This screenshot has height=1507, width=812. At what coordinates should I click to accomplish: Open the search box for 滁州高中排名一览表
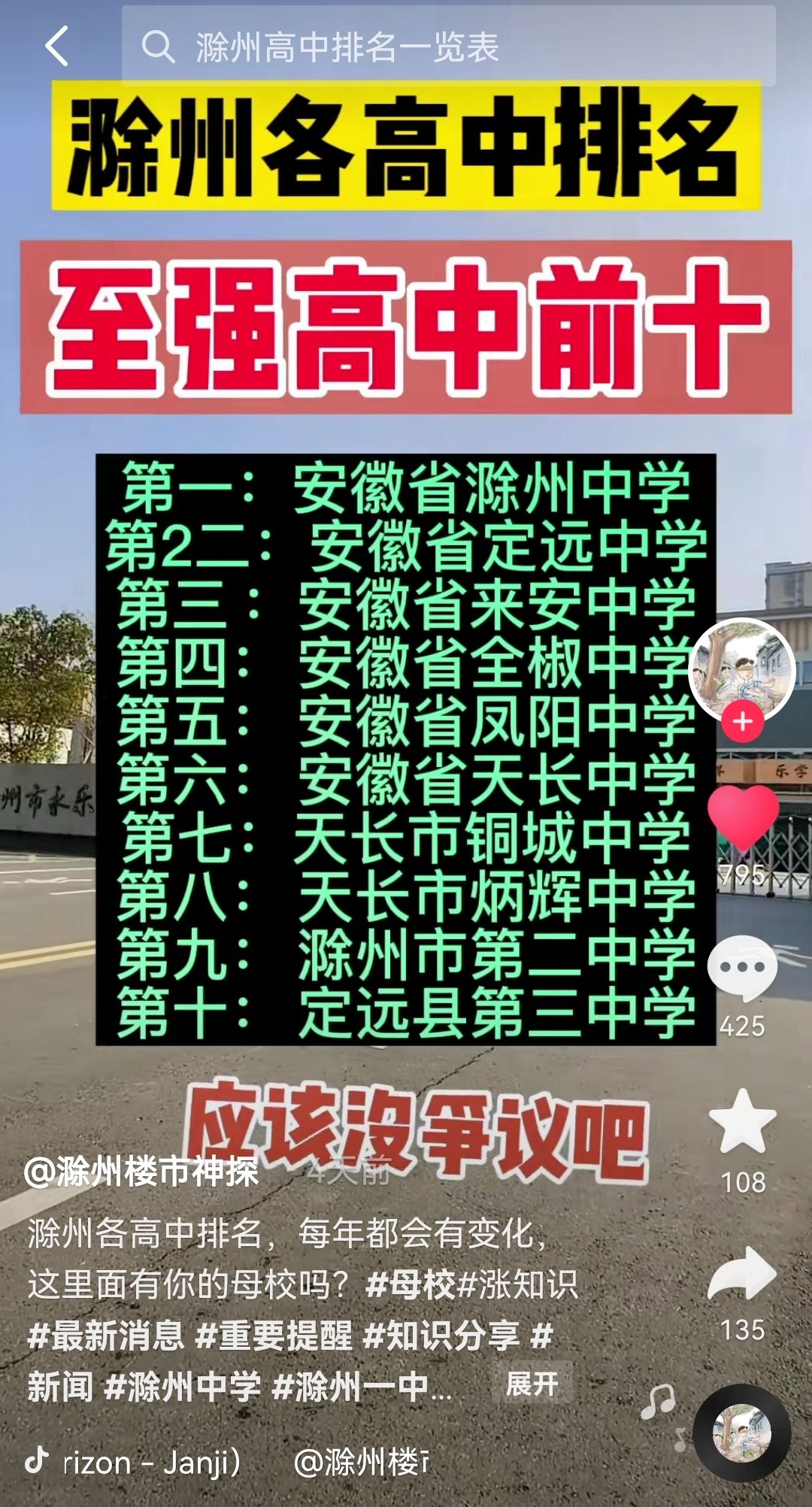[448, 47]
